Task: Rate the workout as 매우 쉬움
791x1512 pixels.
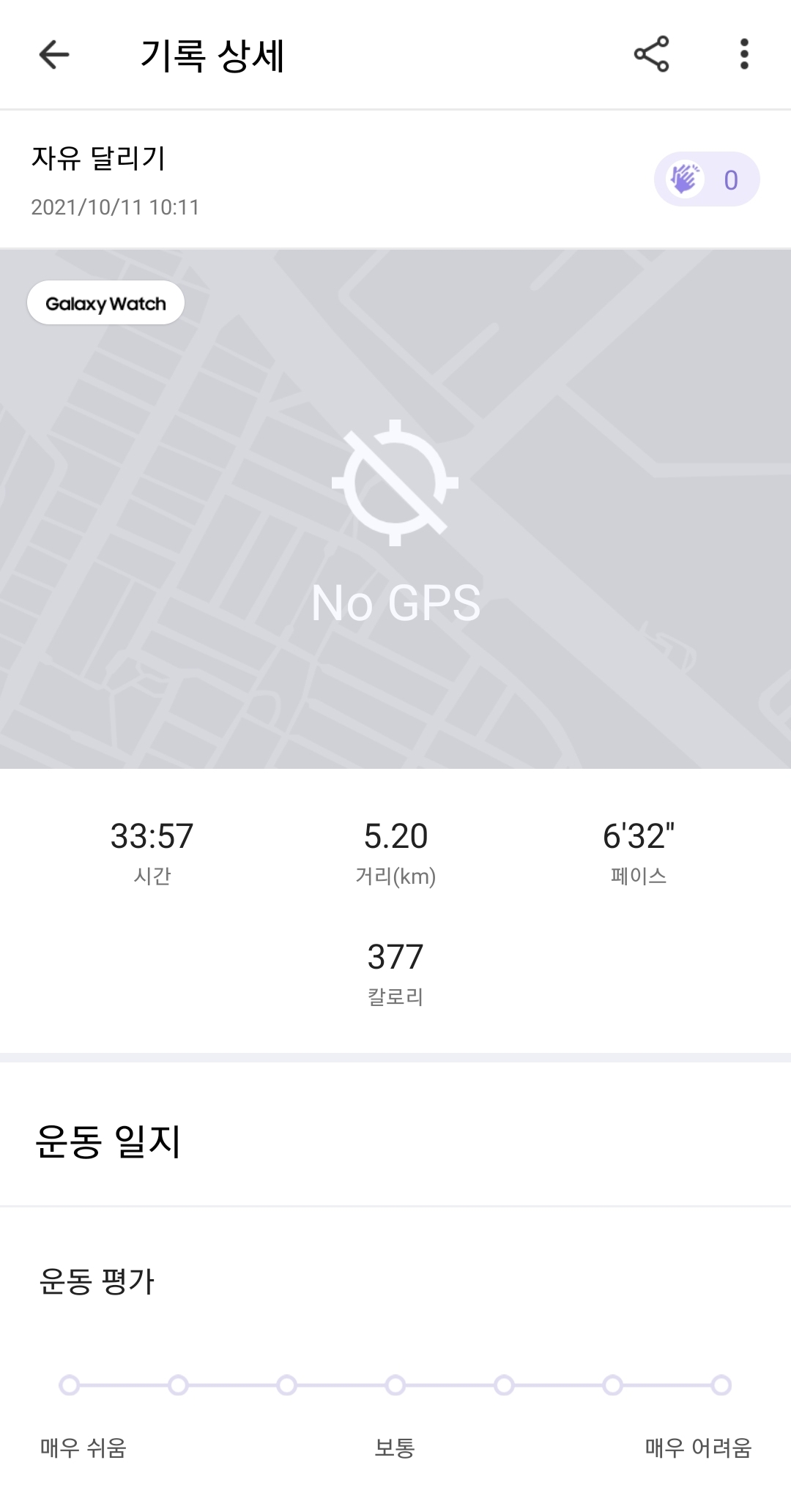Action: (x=70, y=1385)
